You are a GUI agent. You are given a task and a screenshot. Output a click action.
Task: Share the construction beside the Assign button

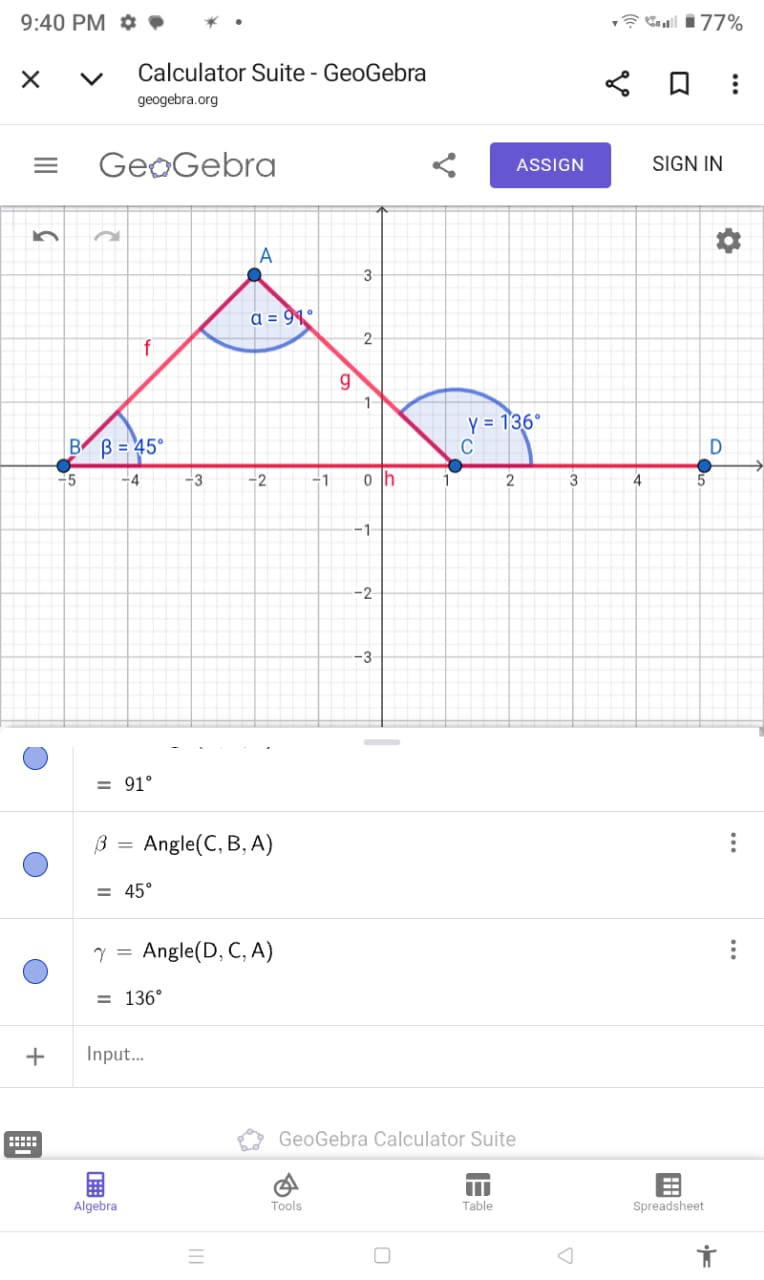tap(444, 165)
